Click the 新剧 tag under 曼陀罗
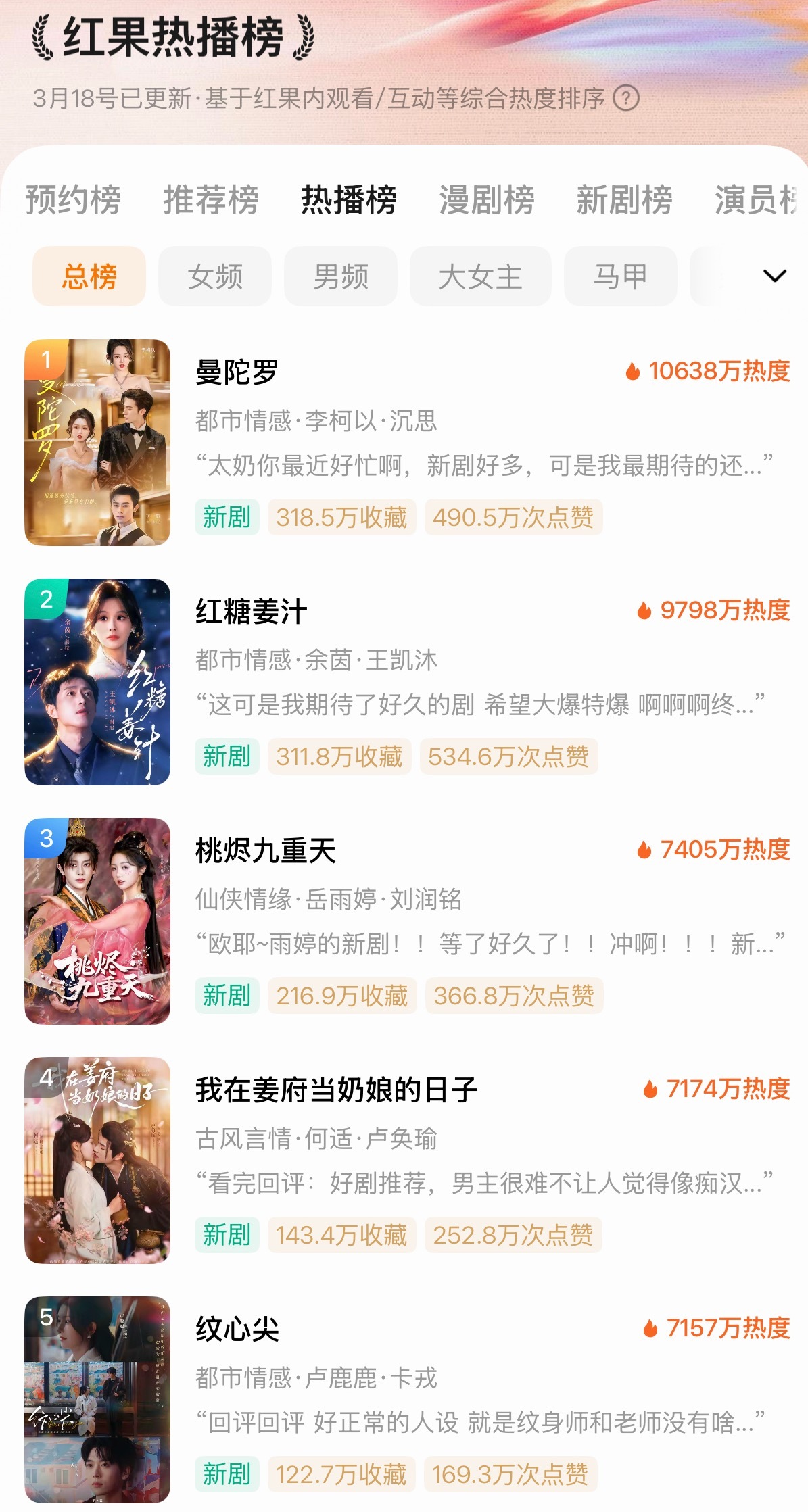Image resolution: width=808 pixels, height=1512 pixels. (x=227, y=516)
